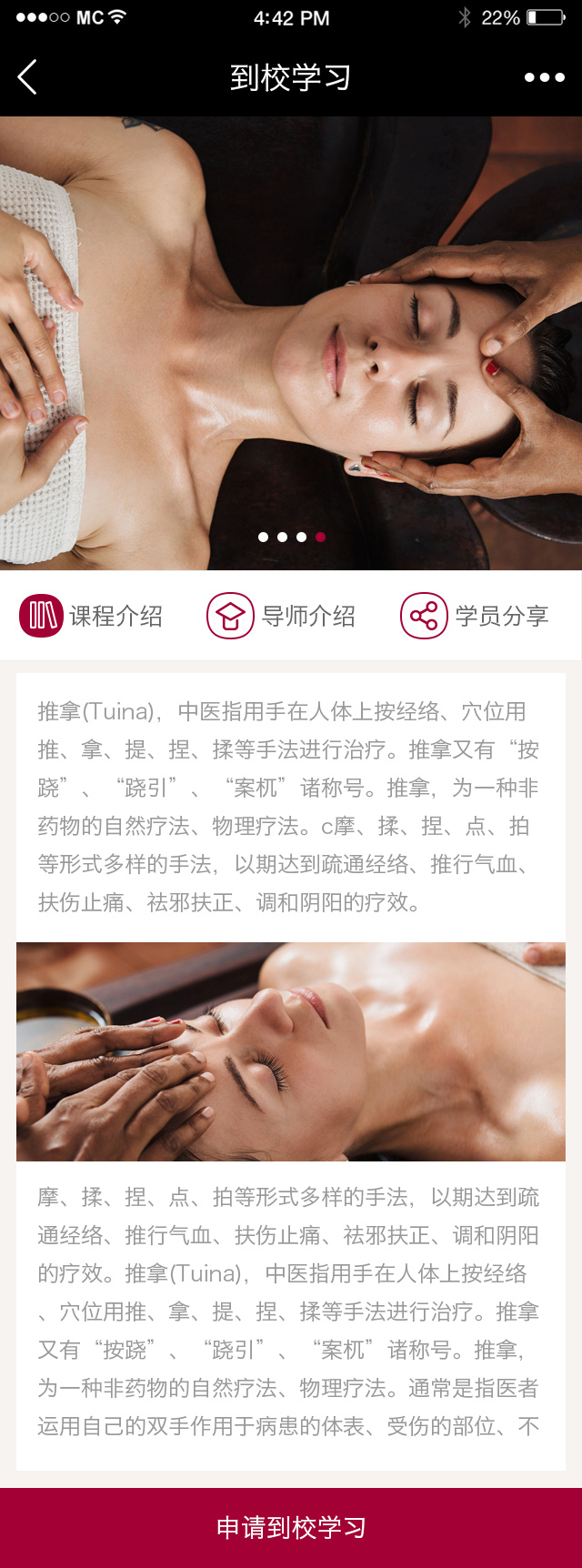Switch to the 导师介绍 tab
Viewport: 582px width, 1568px height.
coord(282,616)
